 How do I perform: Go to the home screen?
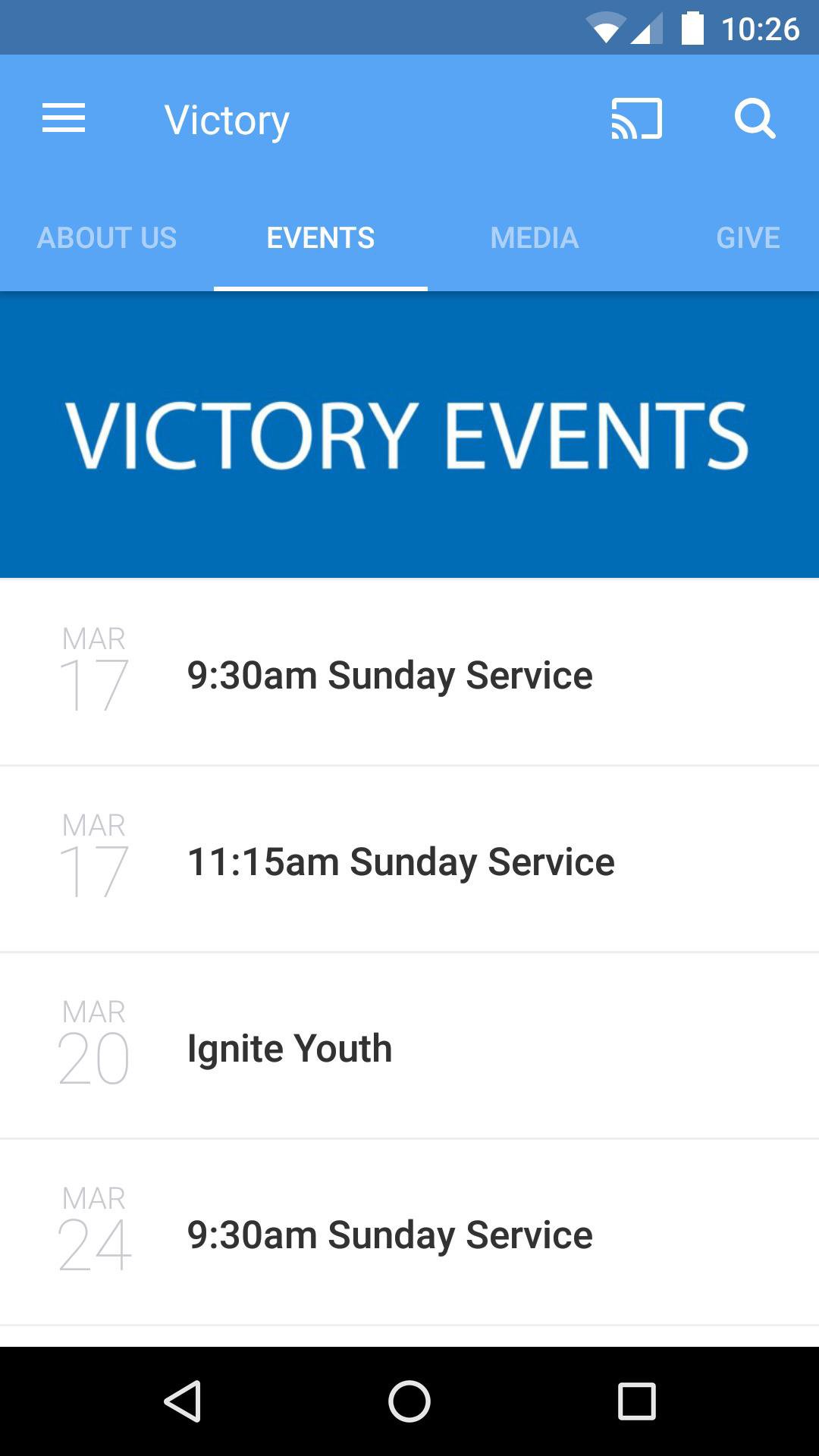(409, 1401)
